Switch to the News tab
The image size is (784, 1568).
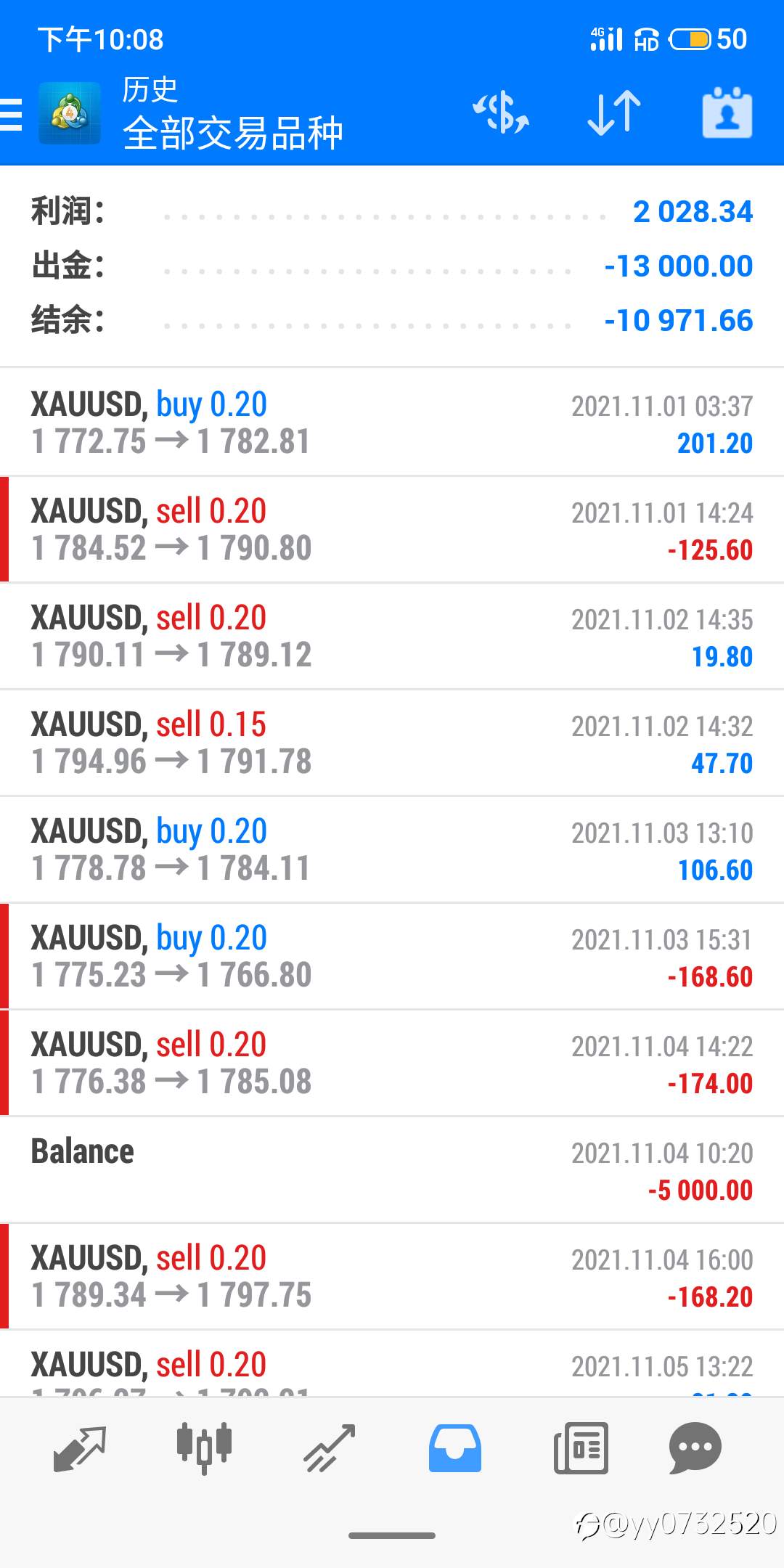click(581, 1448)
